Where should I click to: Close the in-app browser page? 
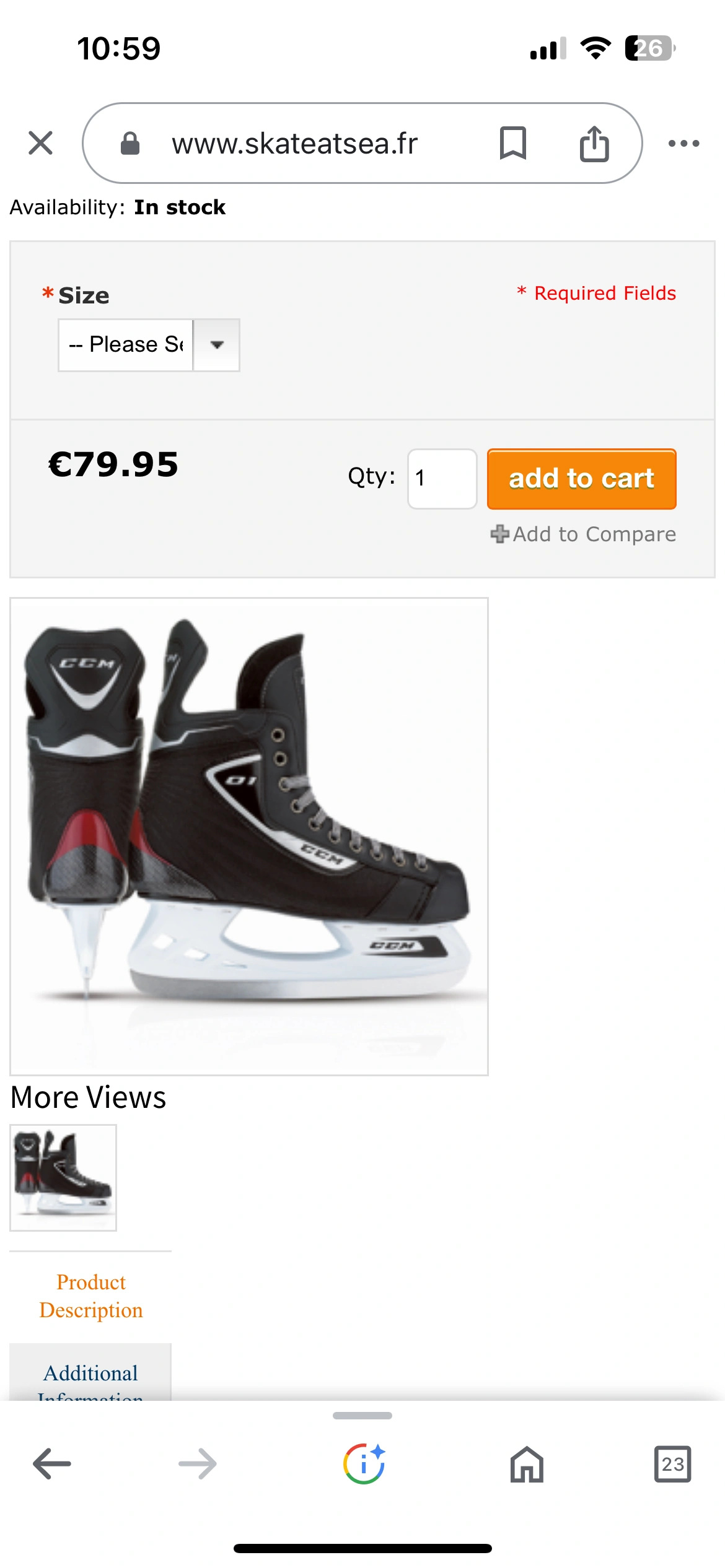41,143
